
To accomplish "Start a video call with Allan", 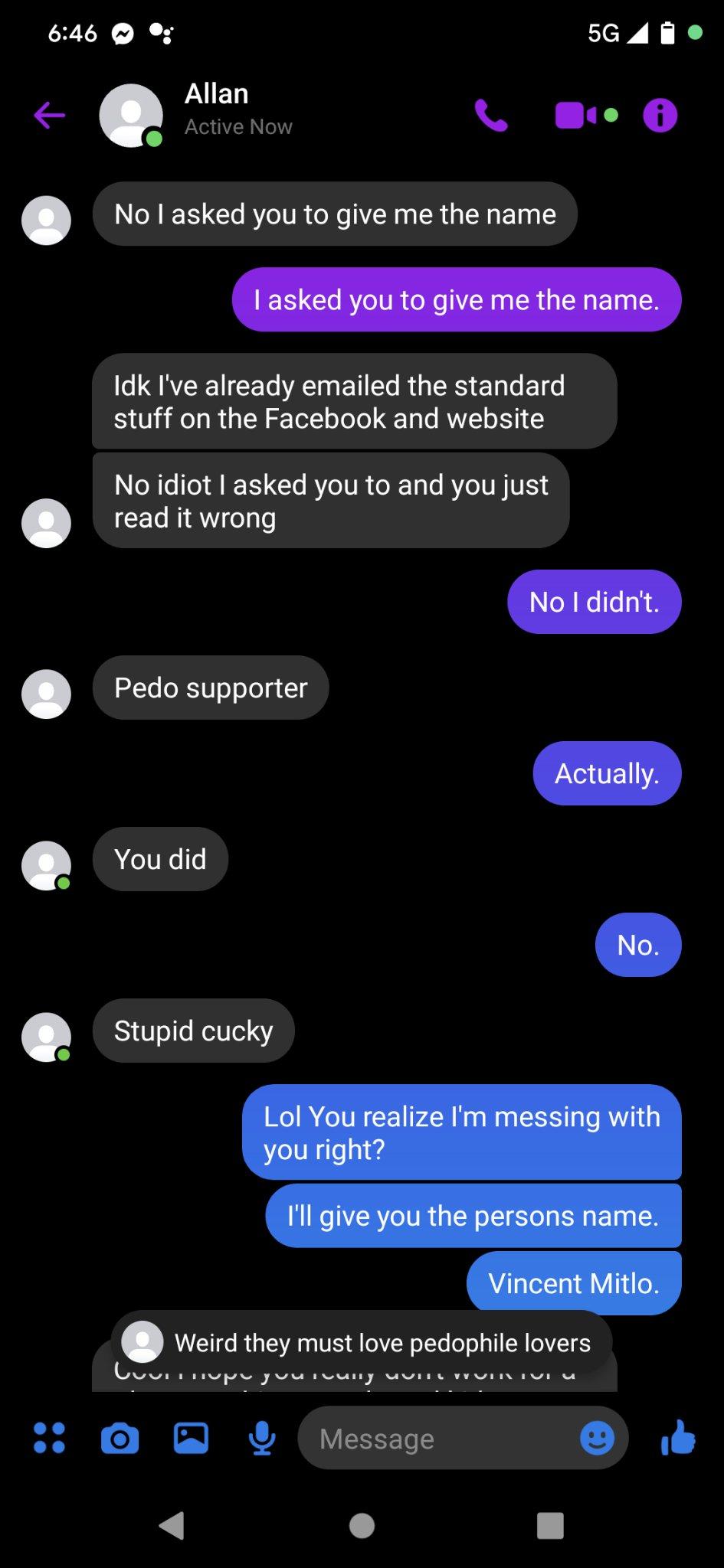I will click(575, 116).
